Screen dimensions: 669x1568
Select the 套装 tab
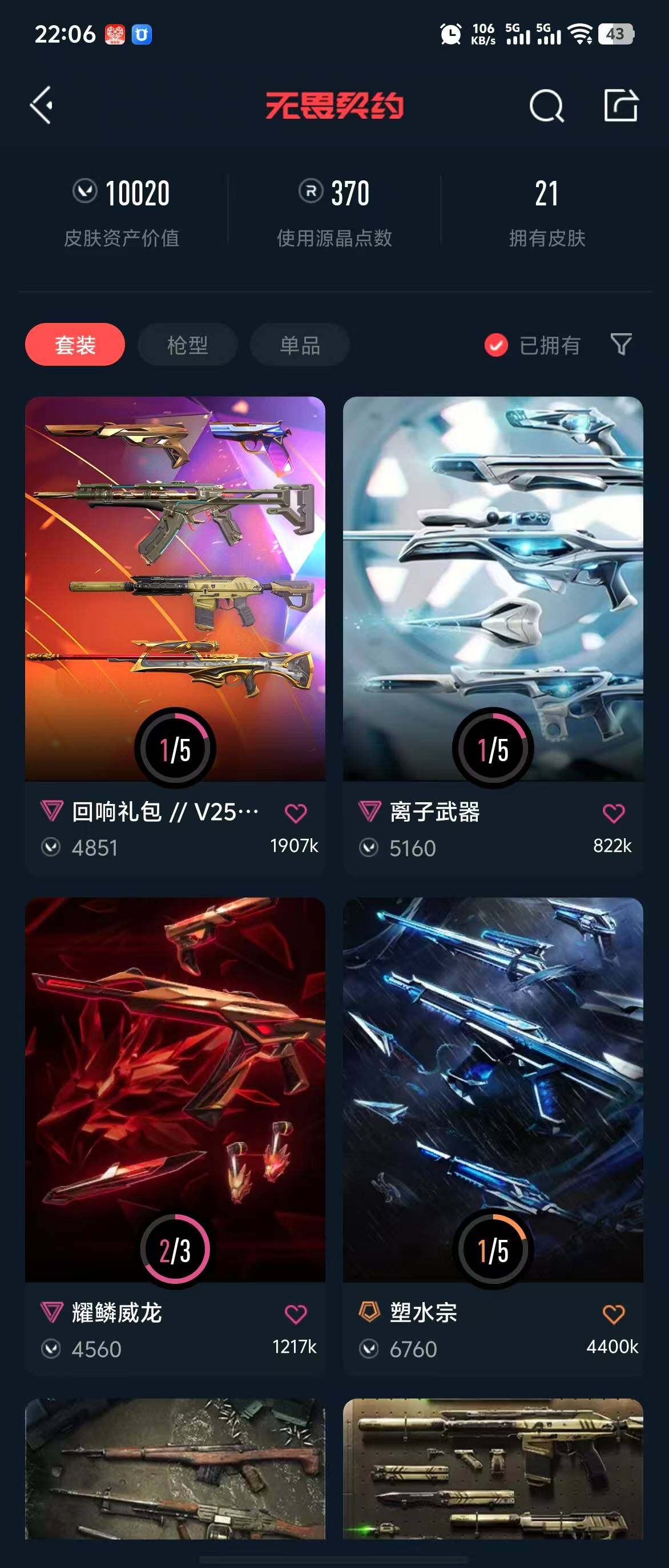75,345
